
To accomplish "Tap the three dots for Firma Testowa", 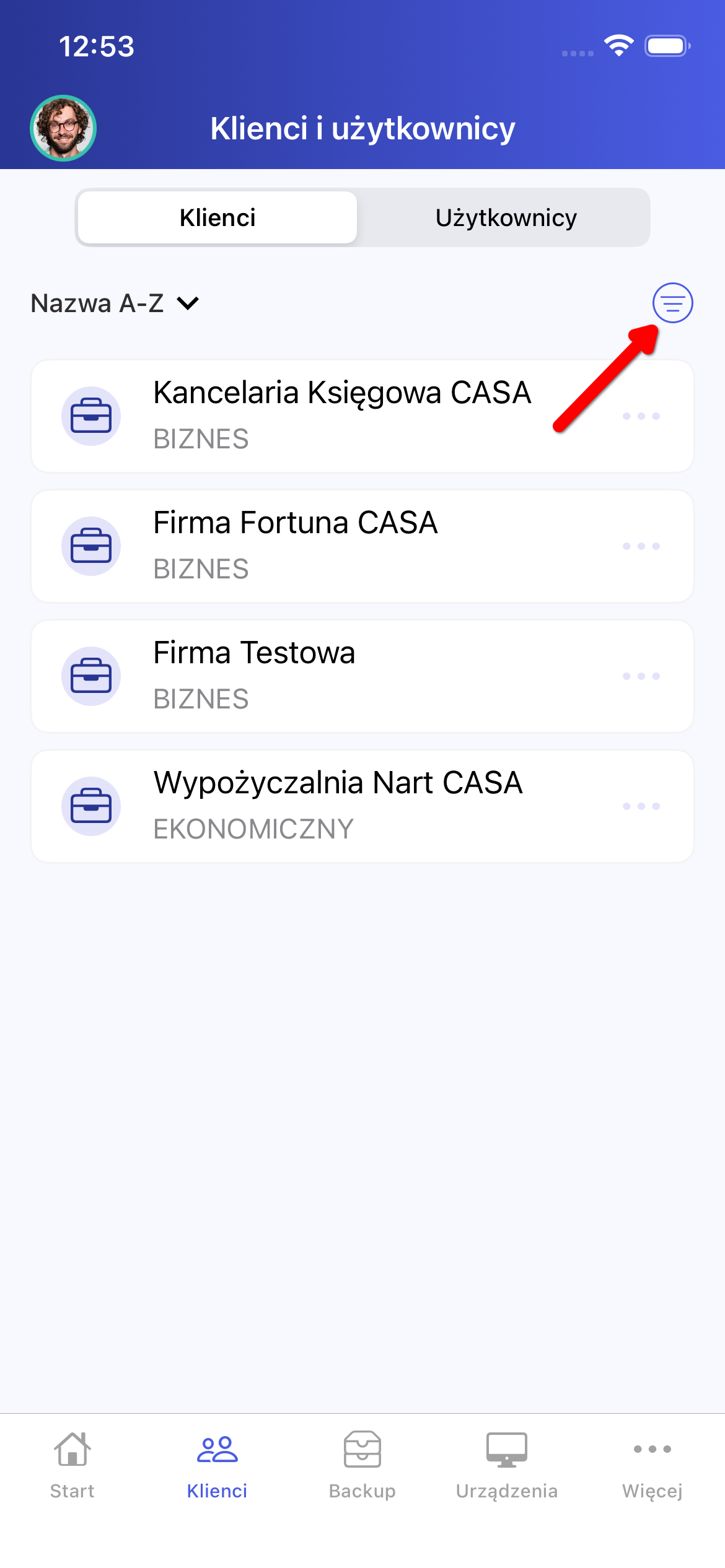I will [641, 676].
